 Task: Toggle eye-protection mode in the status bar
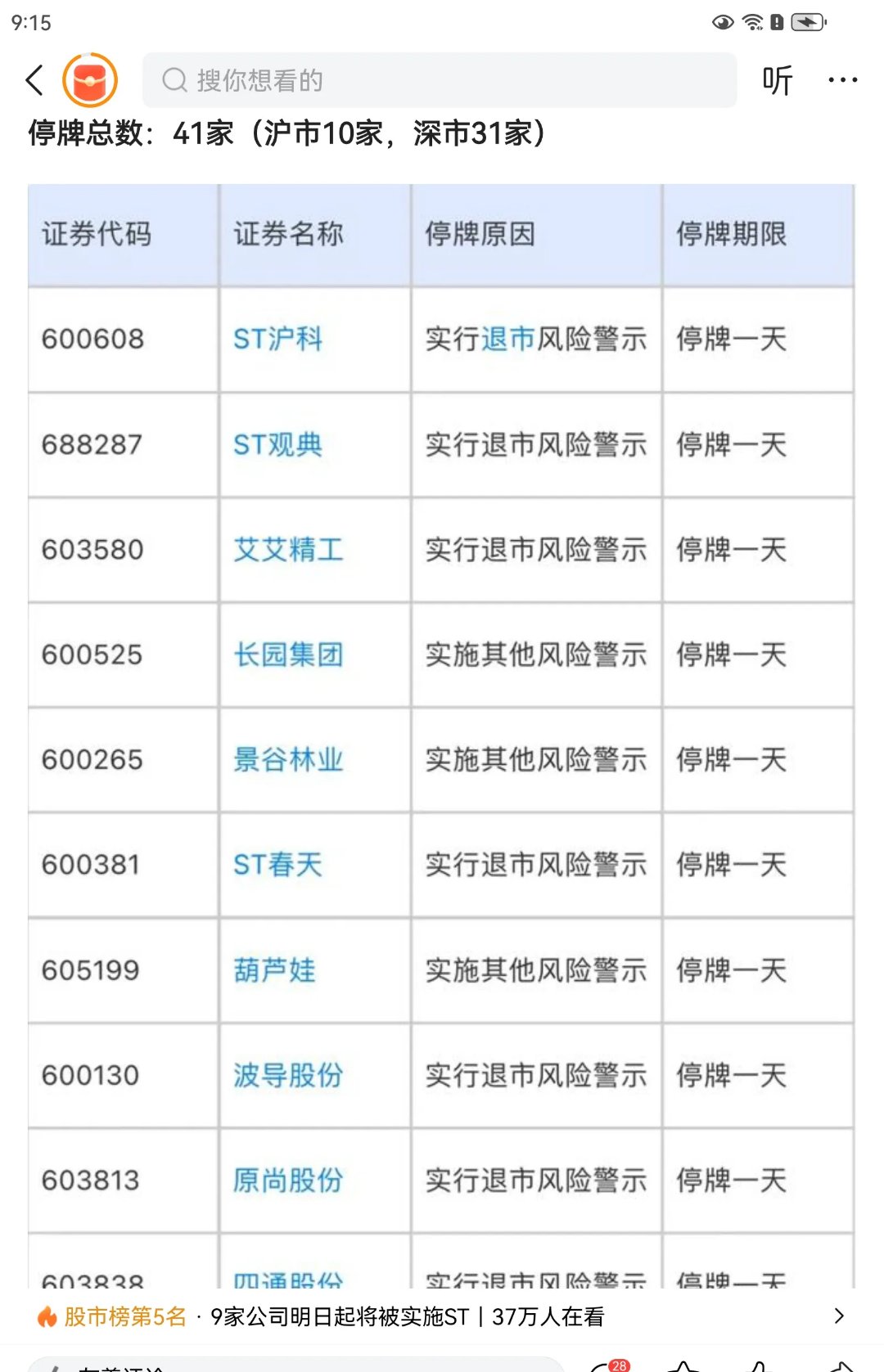click(x=724, y=22)
